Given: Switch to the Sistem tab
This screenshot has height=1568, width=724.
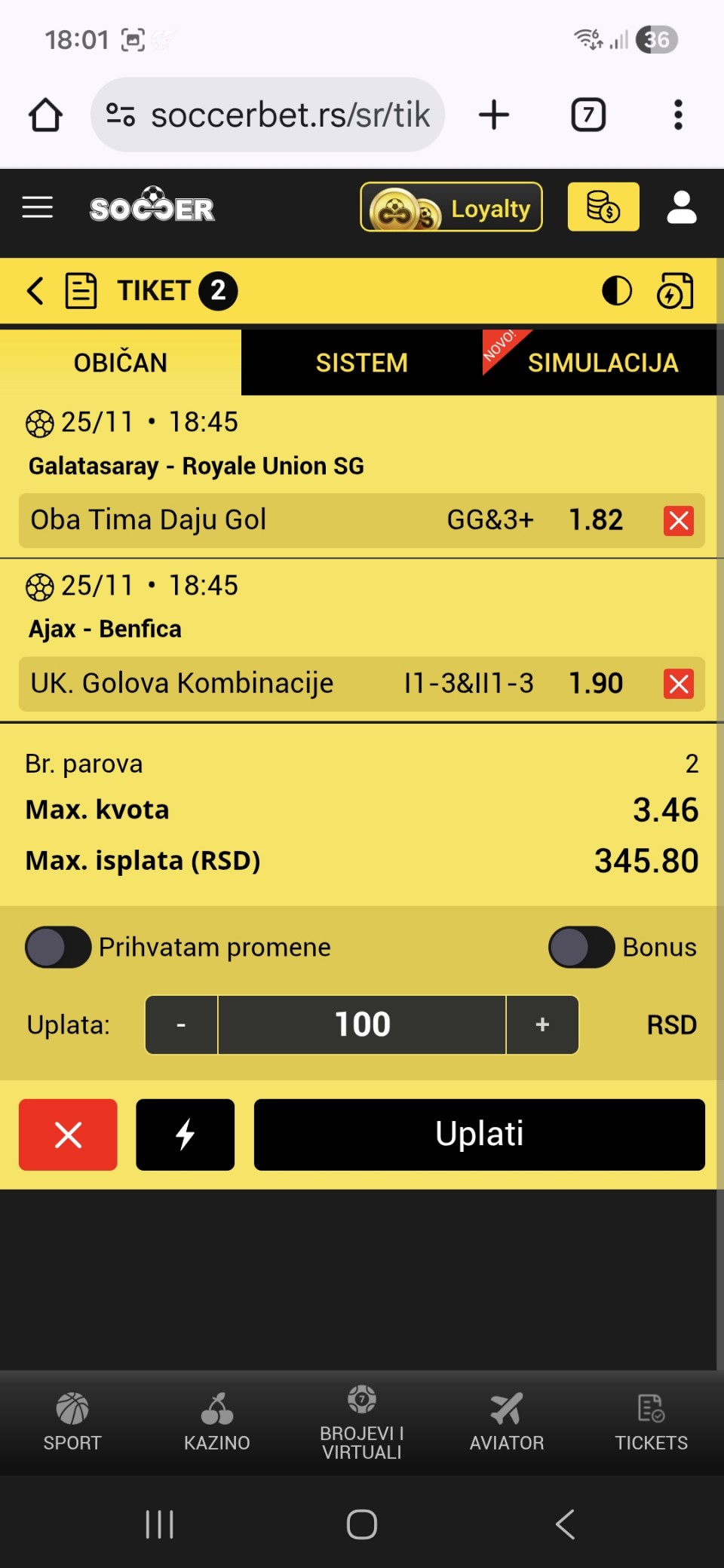Looking at the screenshot, I should [361, 363].
